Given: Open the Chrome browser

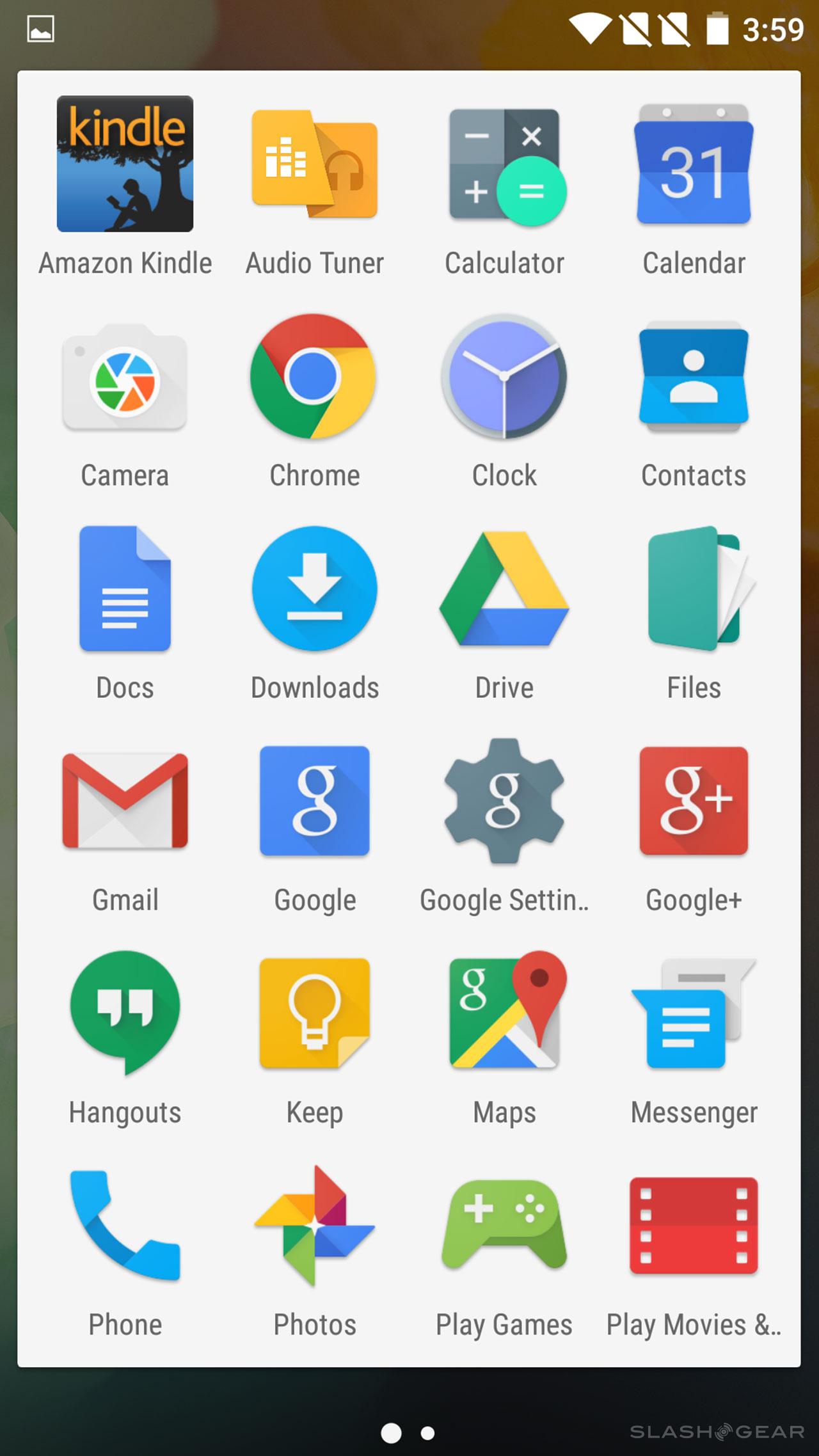Looking at the screenshot, I should click(313, 376).
